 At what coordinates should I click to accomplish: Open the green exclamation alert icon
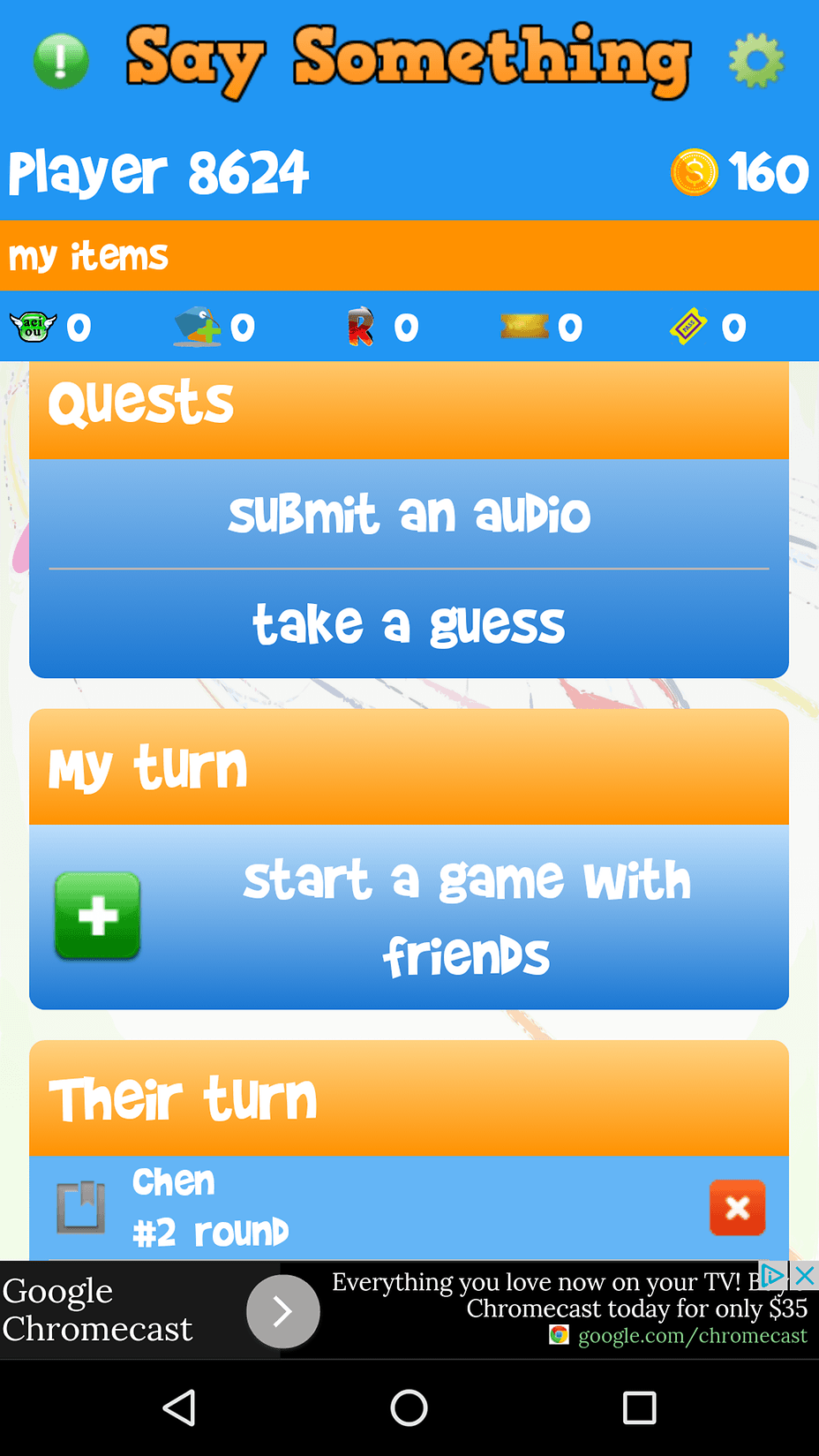(61, 61)
